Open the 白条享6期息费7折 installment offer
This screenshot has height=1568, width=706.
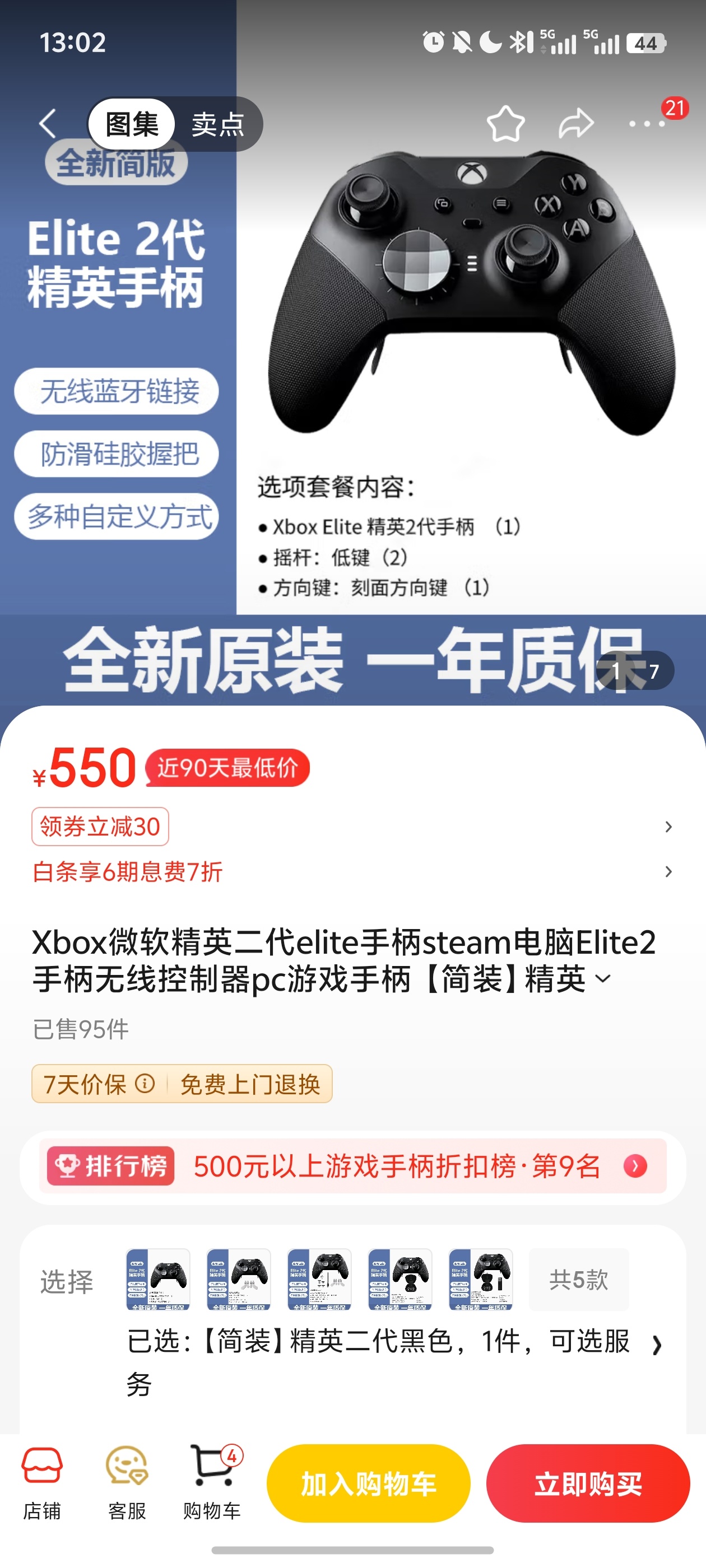point(128,872)
